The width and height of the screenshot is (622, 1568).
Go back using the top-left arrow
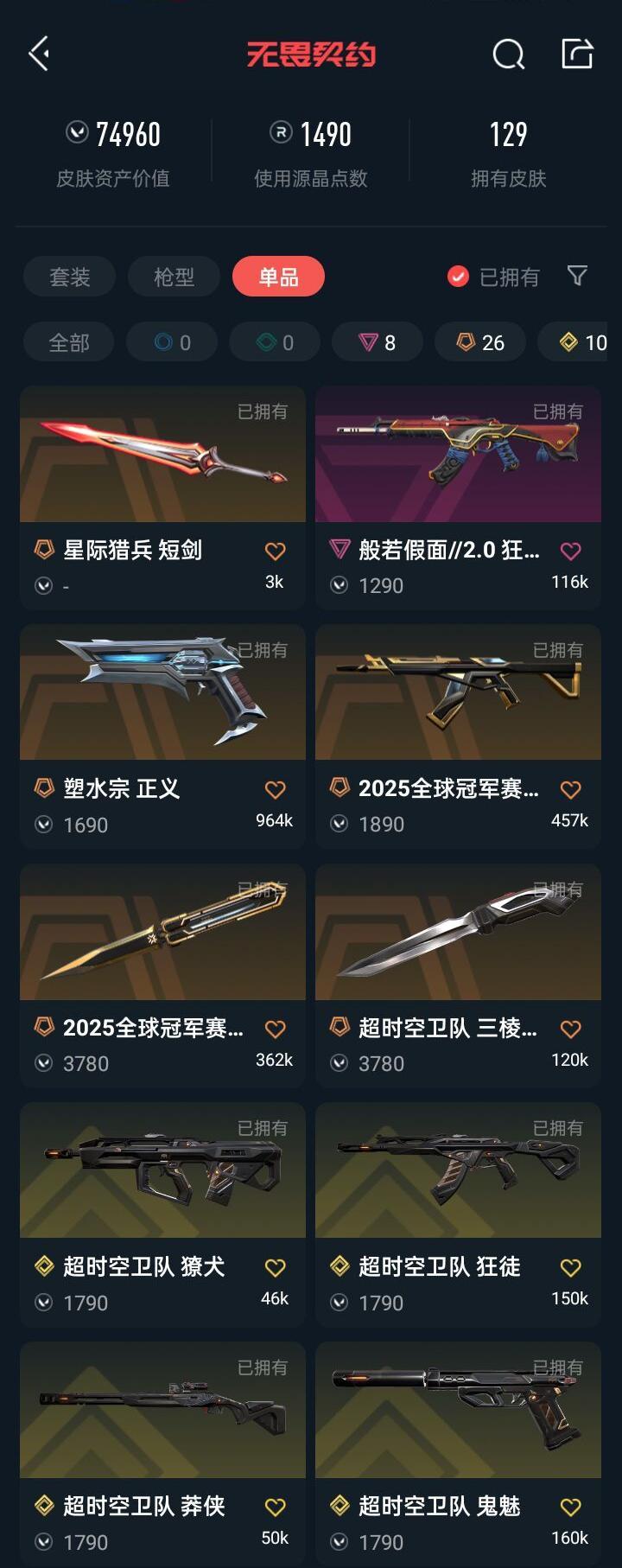tap(39, 54)
